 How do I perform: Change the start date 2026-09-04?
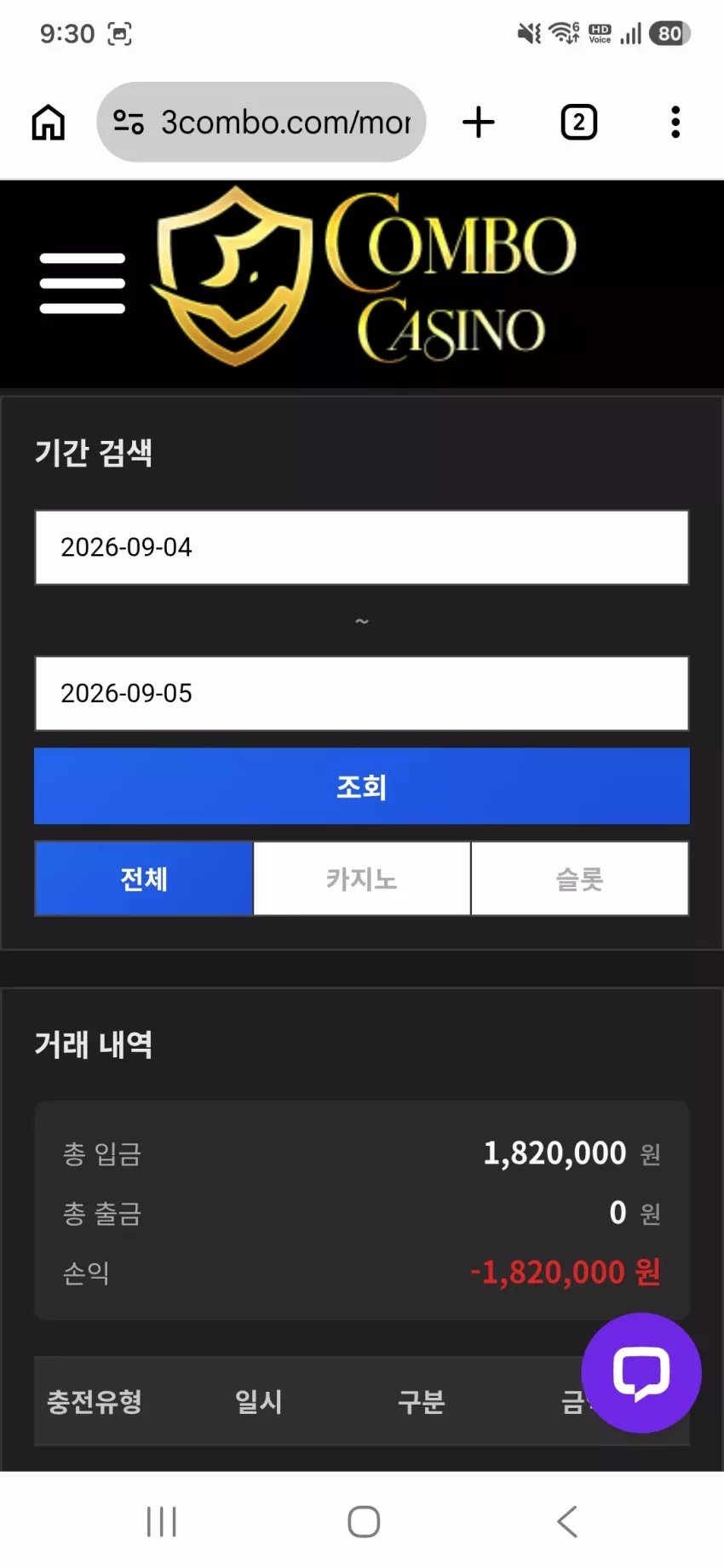pyautogui.click(x=362, y=547)
